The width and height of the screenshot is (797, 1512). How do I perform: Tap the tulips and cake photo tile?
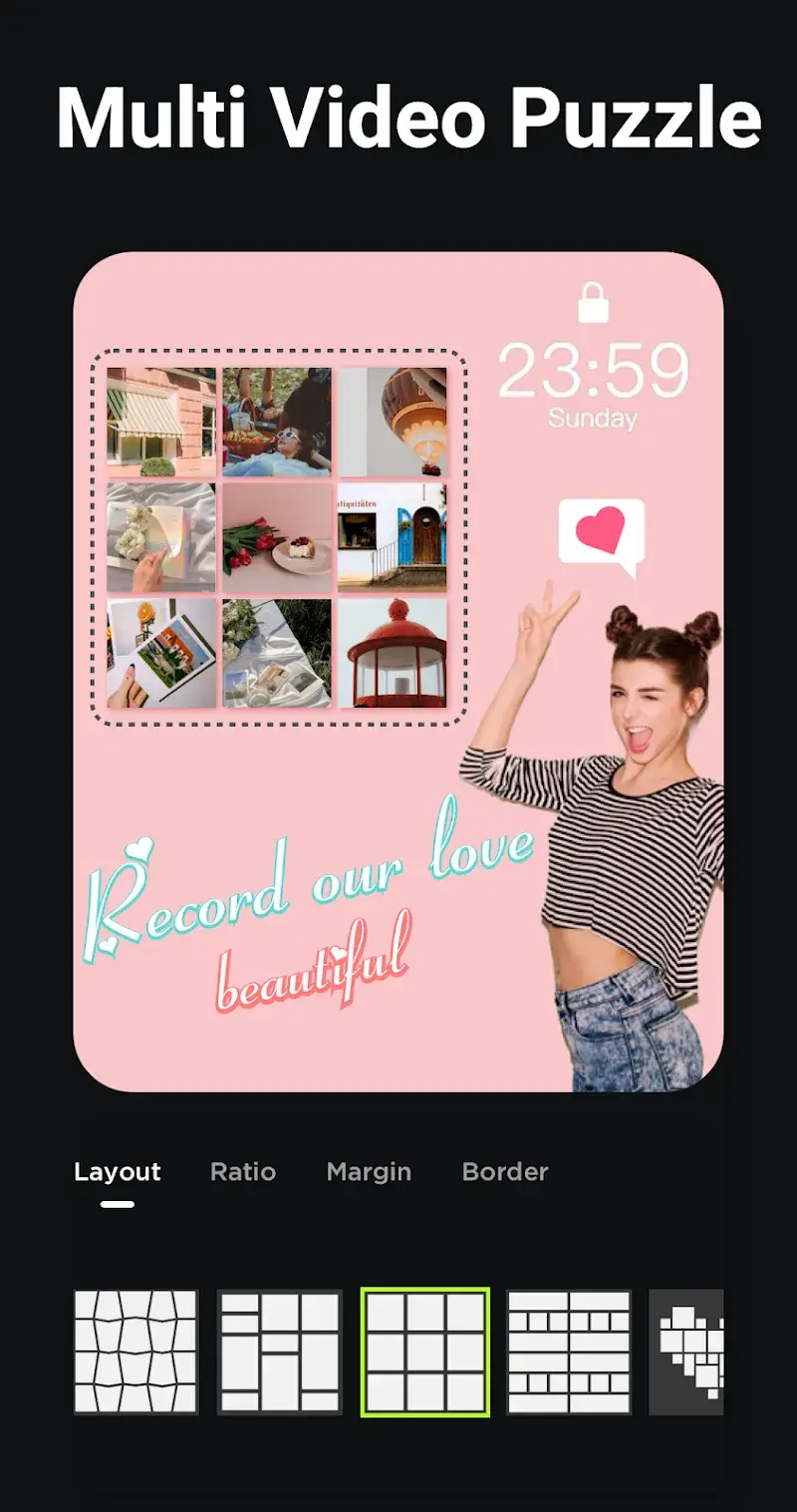[277, 535]
